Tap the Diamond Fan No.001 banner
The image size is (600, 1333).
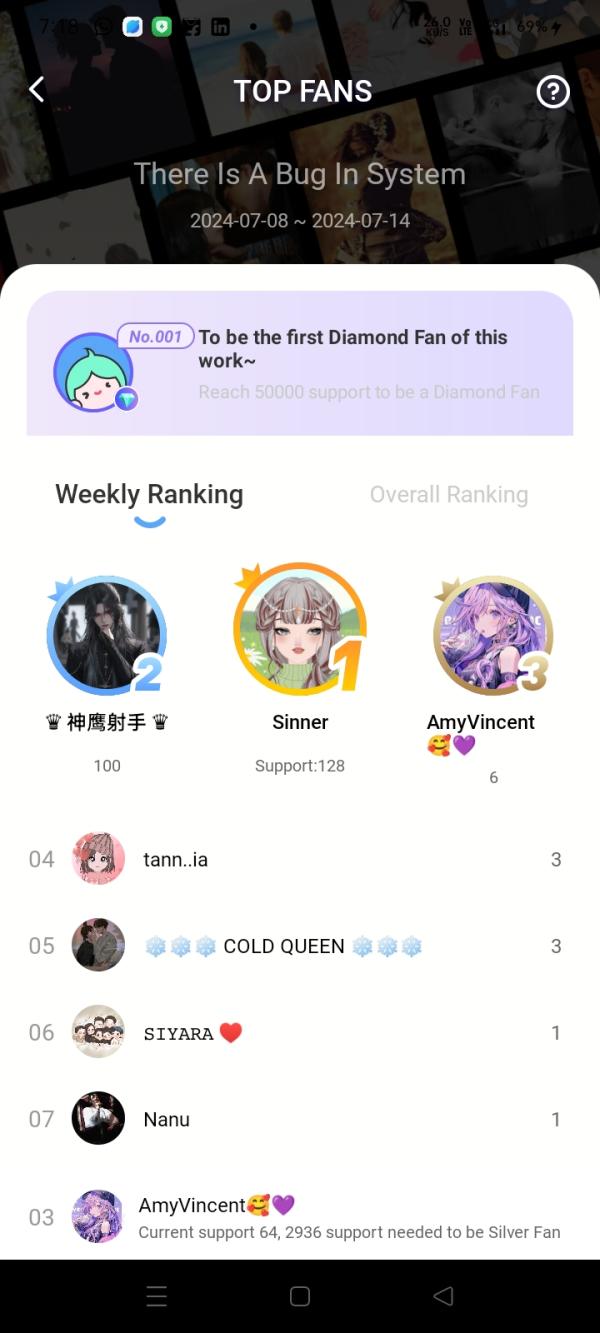click(x=300, y=364)
